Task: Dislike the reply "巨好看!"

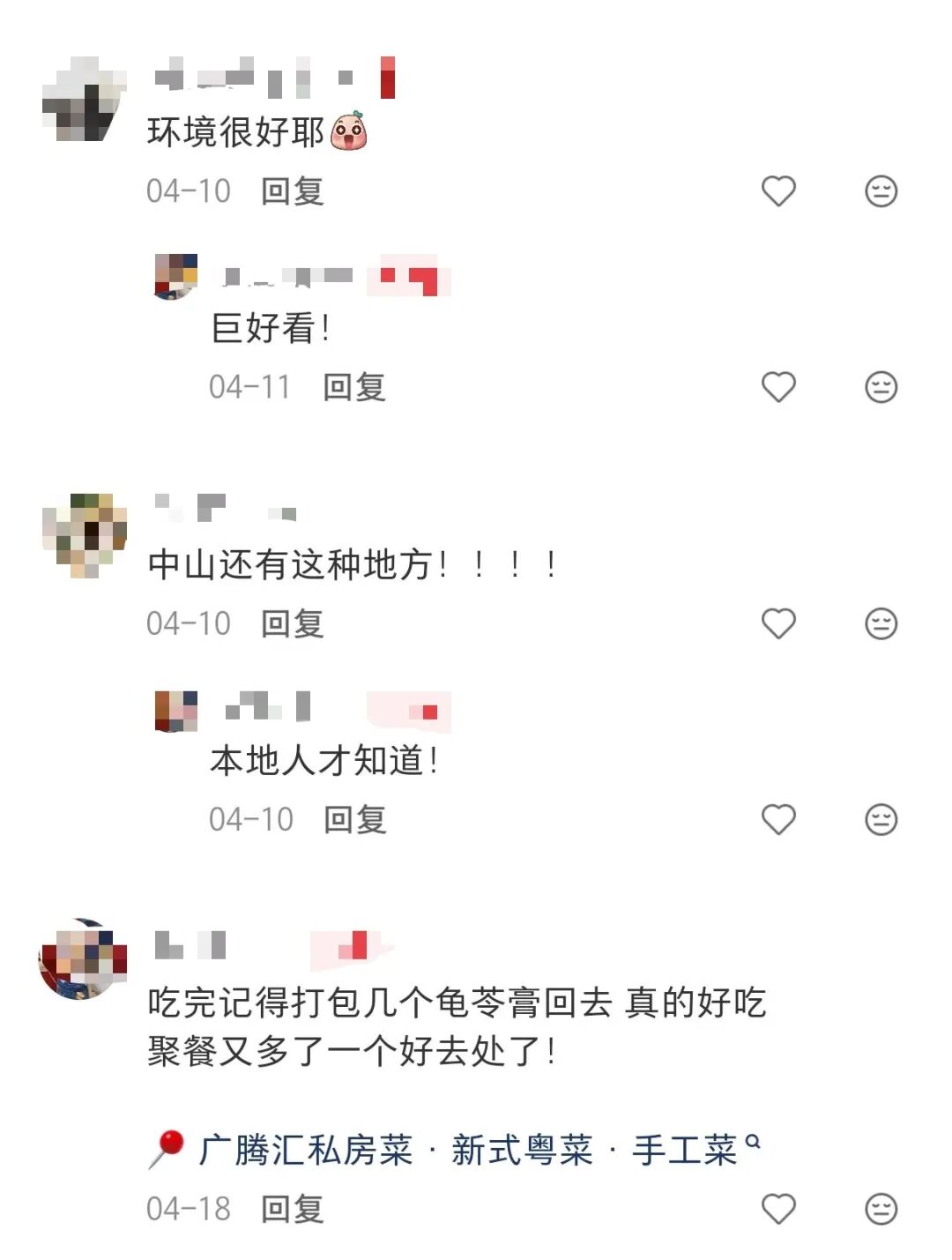Action: [x=881, y=387]
